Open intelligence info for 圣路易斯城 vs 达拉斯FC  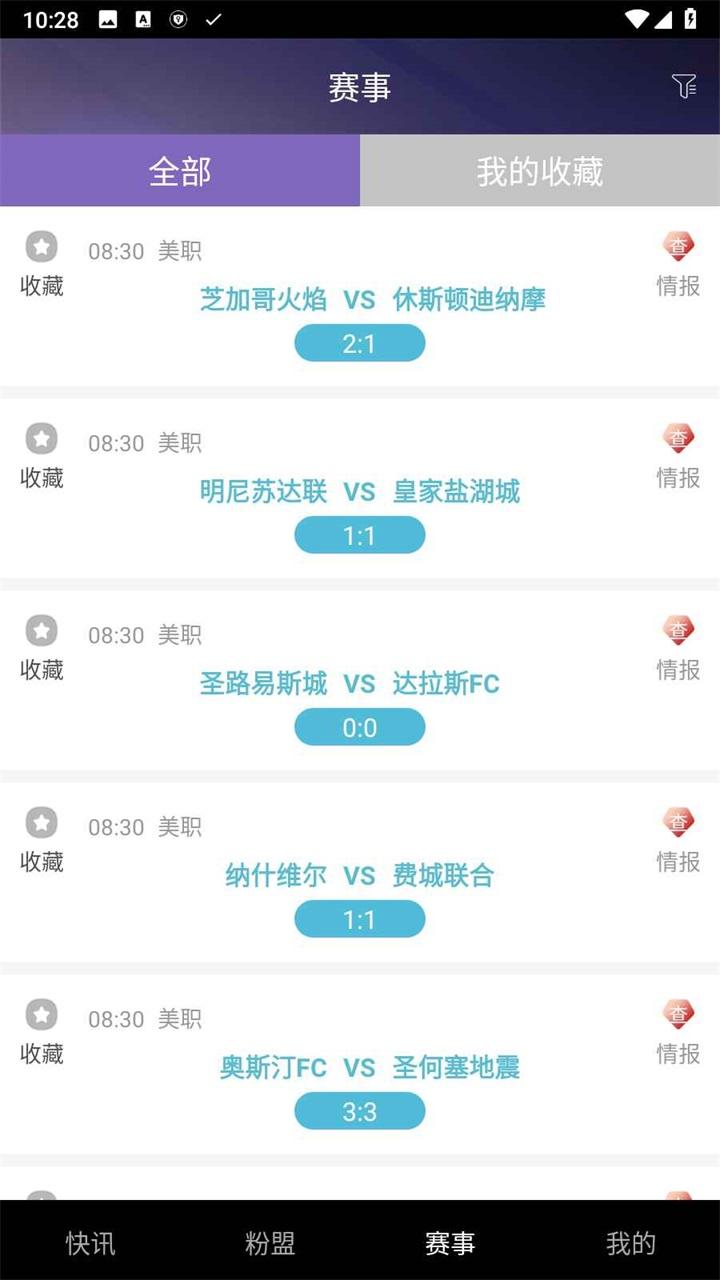(678, 630)
